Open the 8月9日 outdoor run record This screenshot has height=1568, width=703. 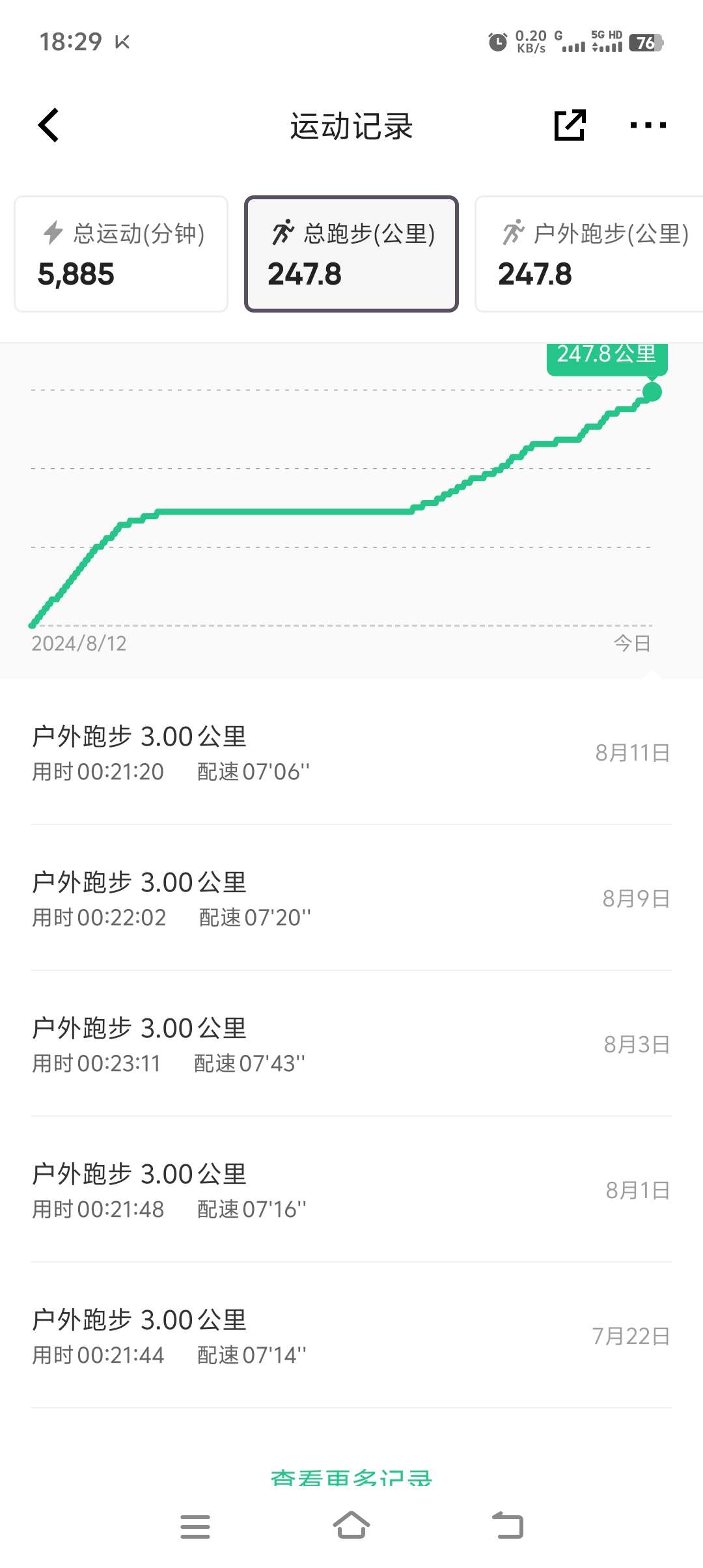(351, 898)
